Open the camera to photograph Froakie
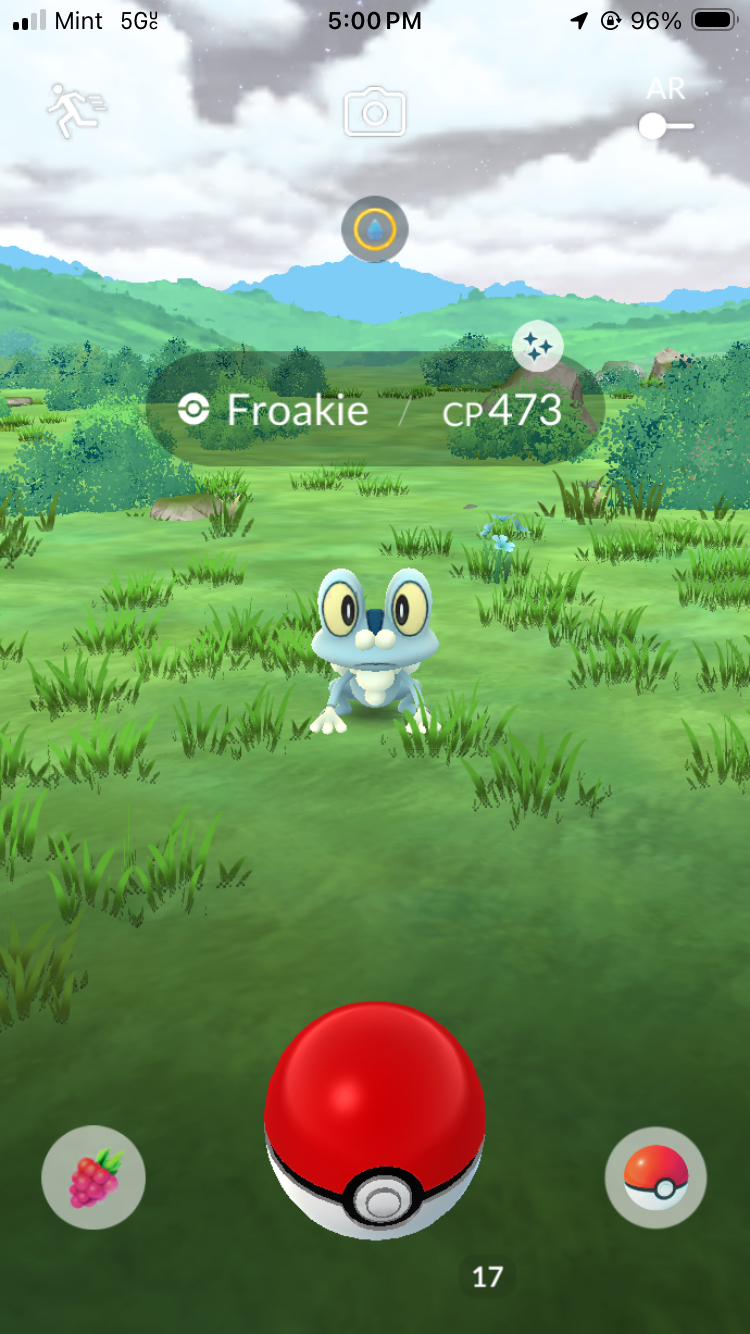750x1334 pixels. pos(375,112)
